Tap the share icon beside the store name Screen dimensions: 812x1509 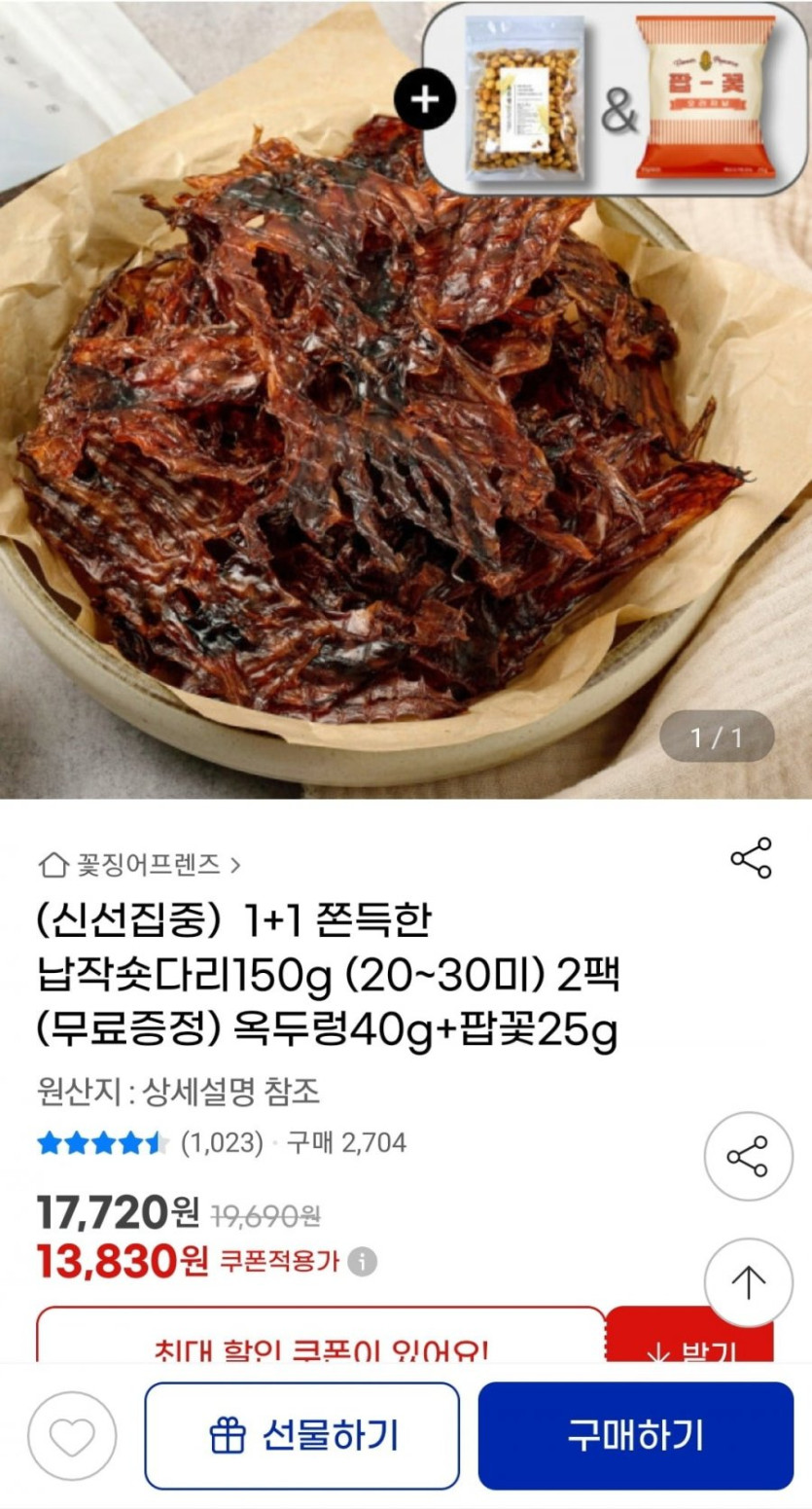point(751,858)
